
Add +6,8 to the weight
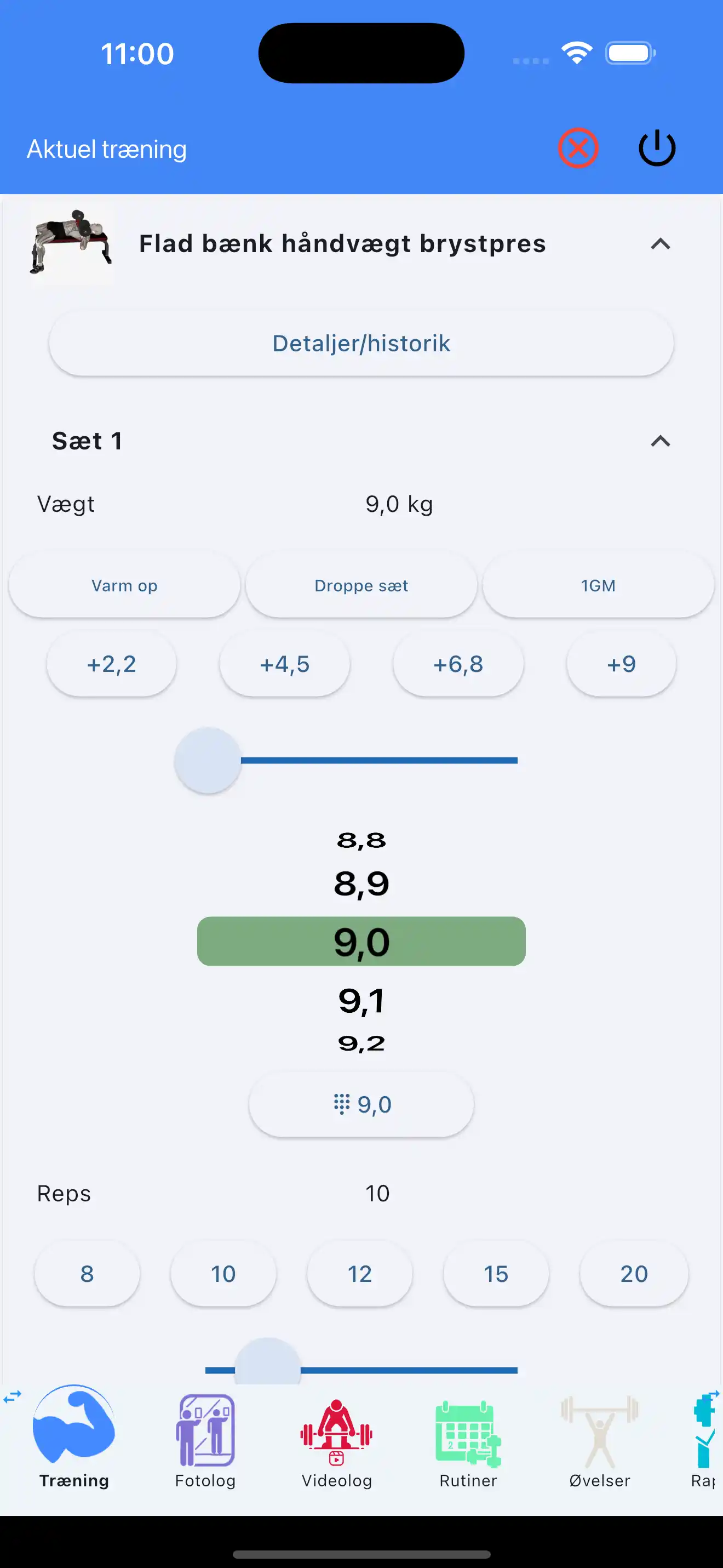click(x=458, y=664)
